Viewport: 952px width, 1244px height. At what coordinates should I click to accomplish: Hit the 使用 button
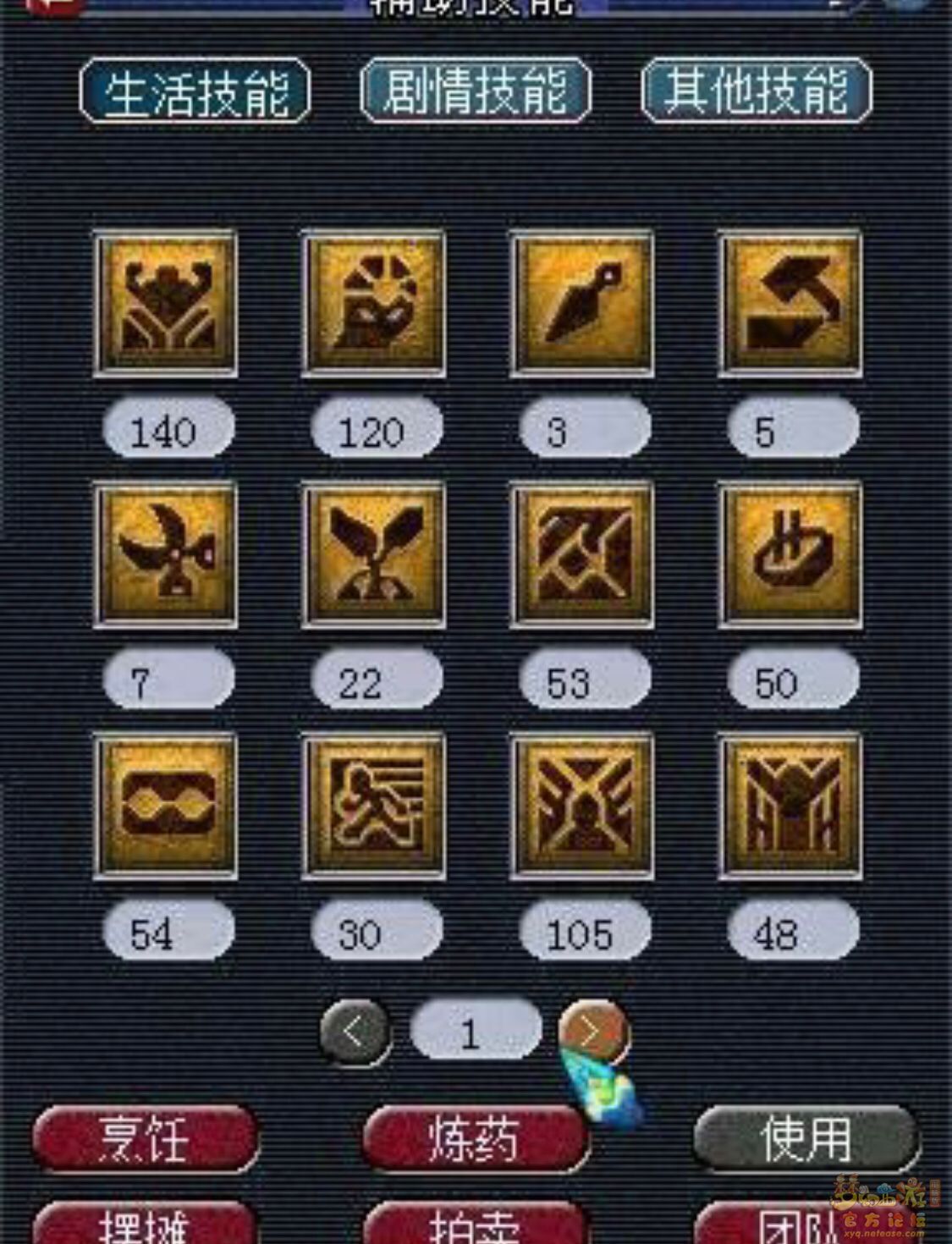(x=806, y=1138)
